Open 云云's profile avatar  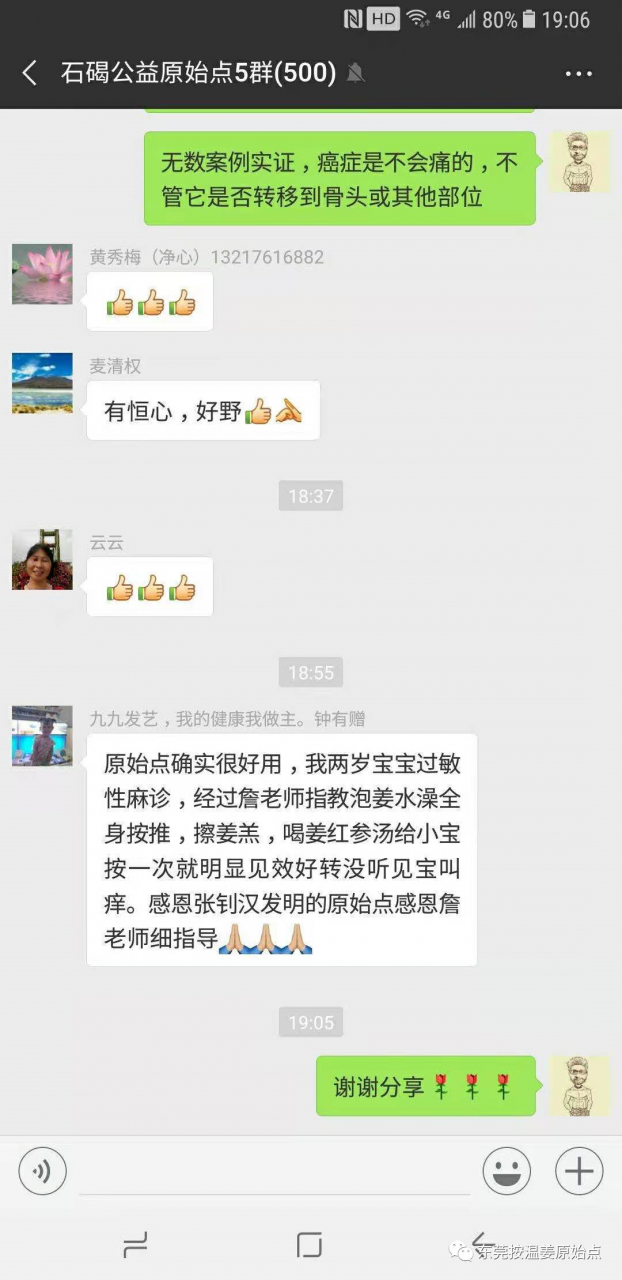pos(42,560)
